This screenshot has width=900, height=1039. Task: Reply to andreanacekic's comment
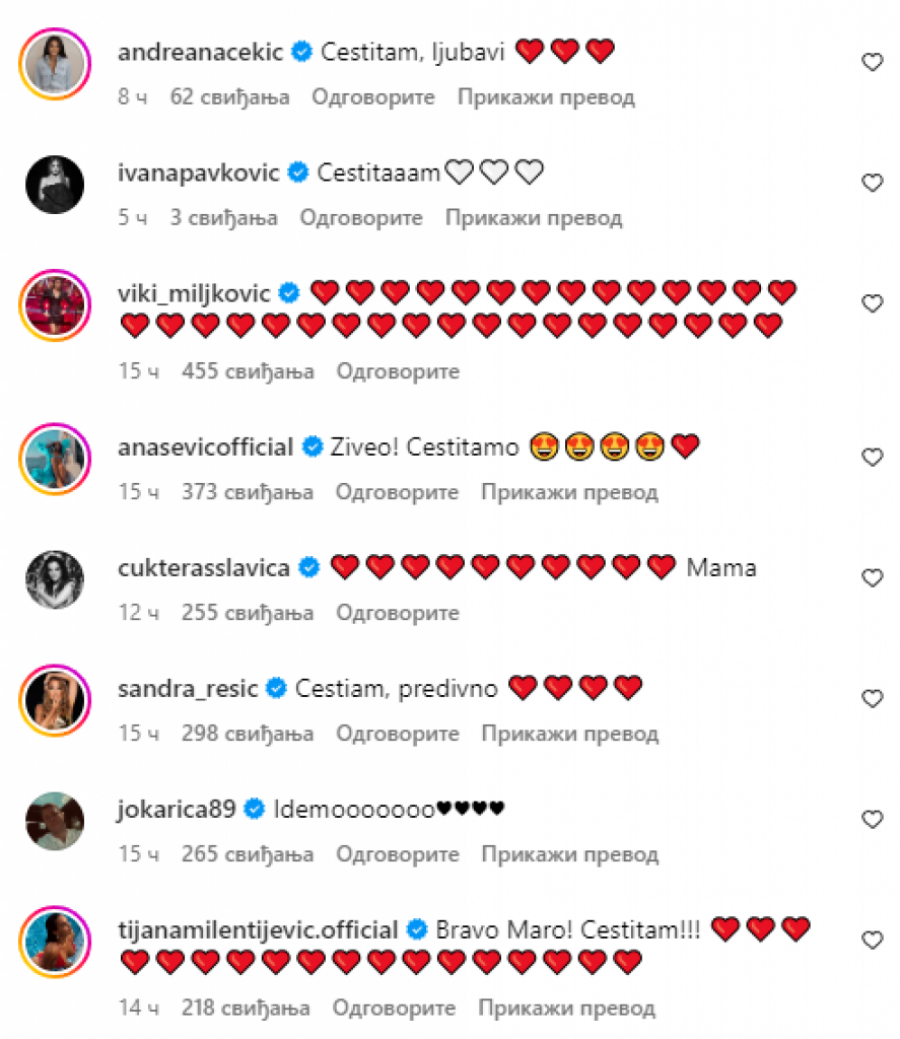373,97
